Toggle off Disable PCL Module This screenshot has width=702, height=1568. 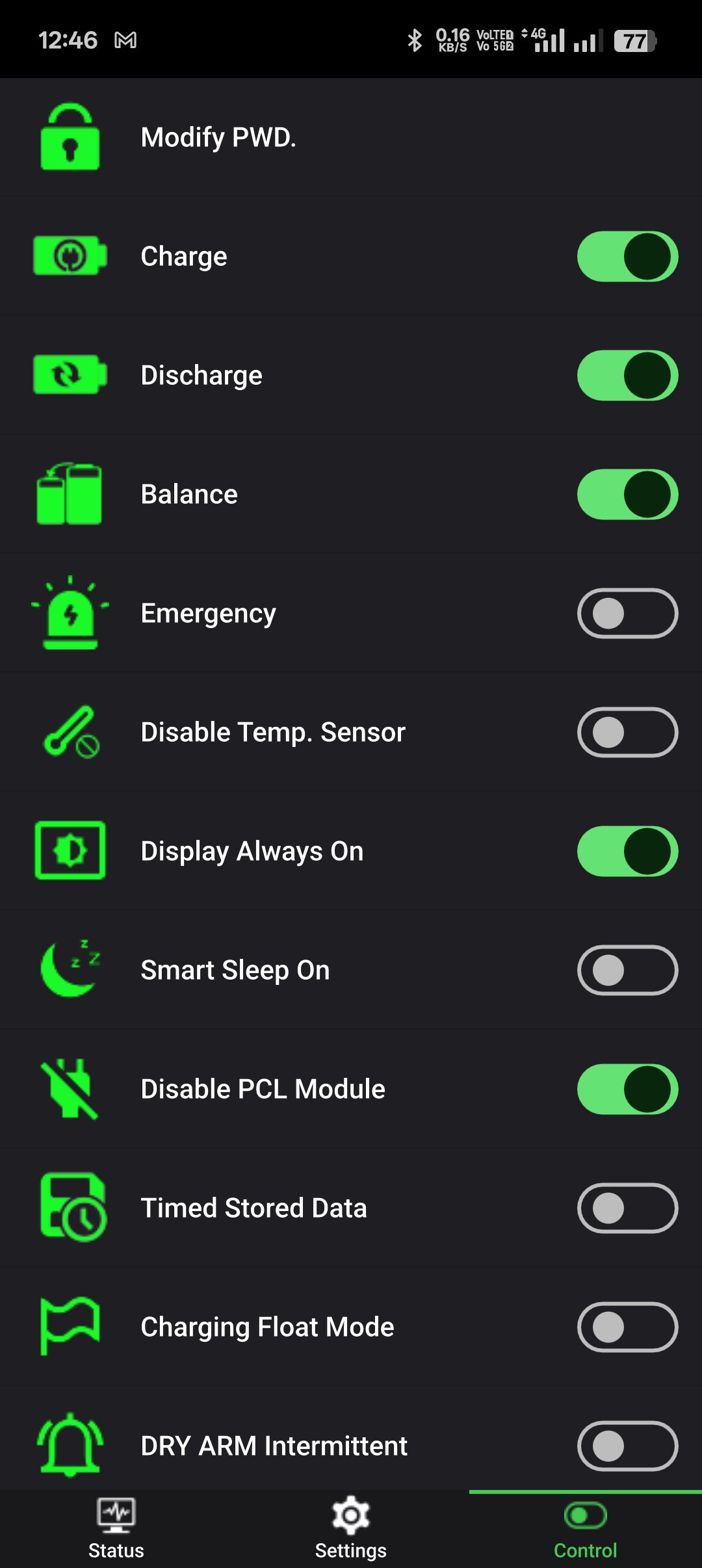[x=627, y=1089]
